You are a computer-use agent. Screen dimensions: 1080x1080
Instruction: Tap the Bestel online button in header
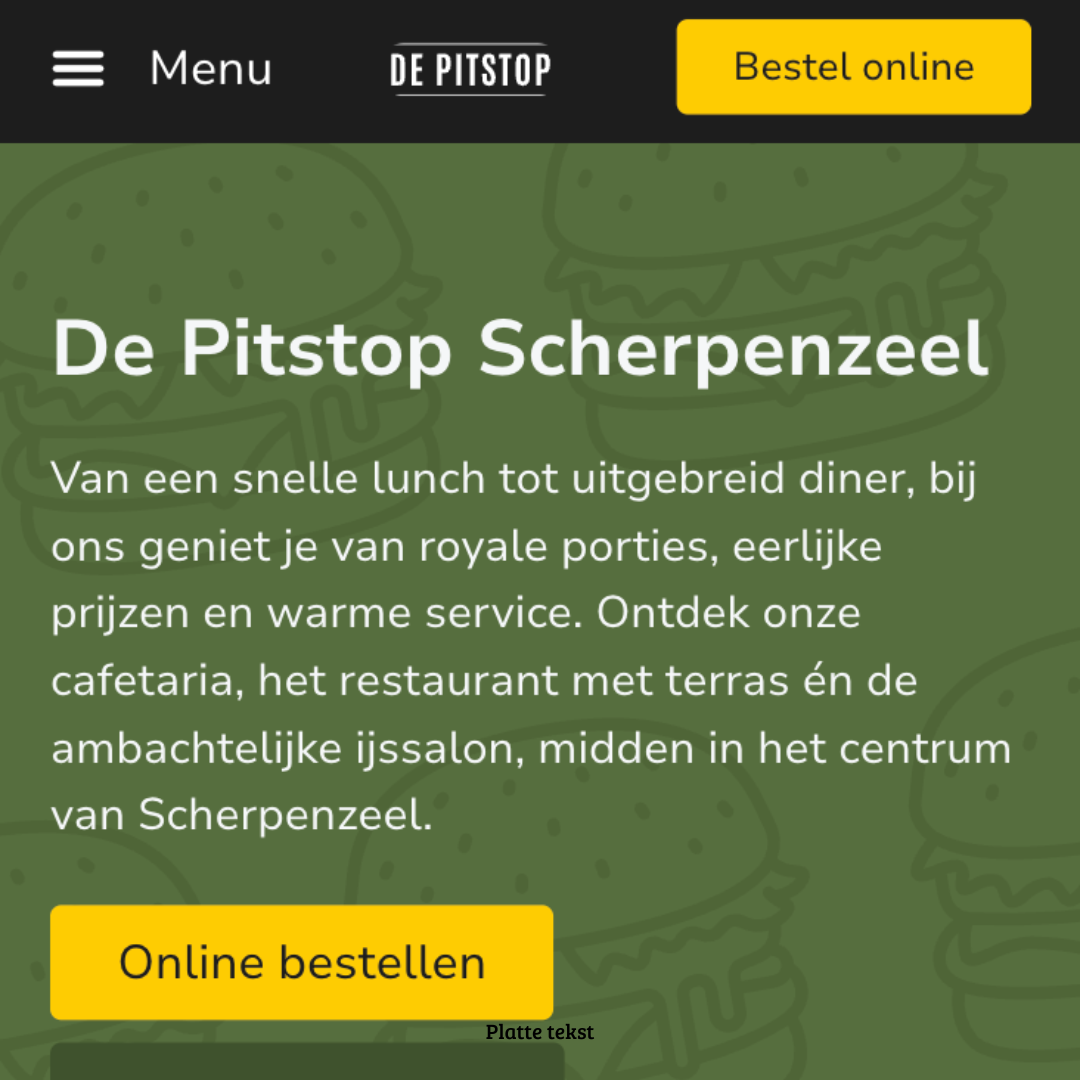click(x=853, y=67)
